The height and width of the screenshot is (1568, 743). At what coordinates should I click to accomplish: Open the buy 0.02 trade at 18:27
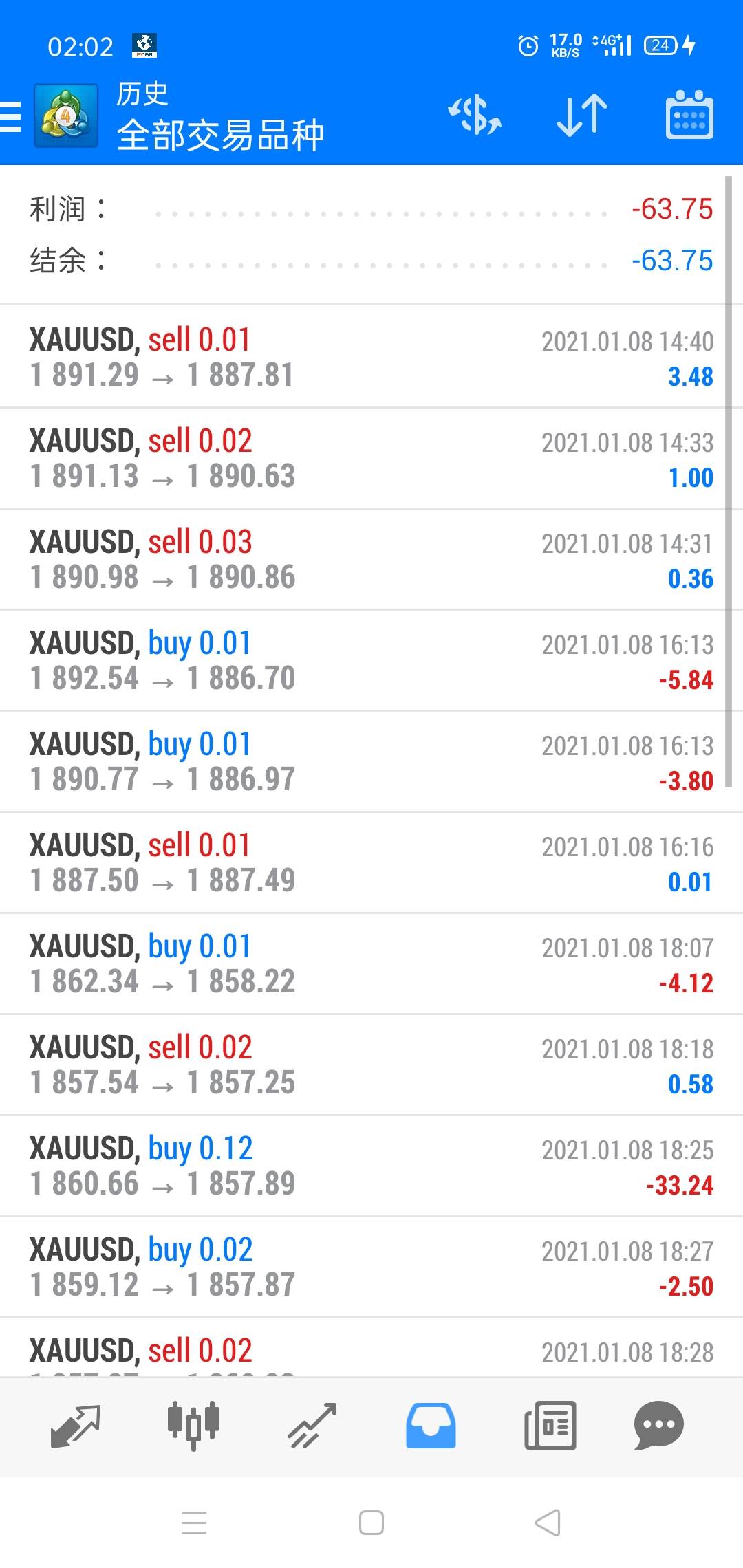[x=371, y=1267]
